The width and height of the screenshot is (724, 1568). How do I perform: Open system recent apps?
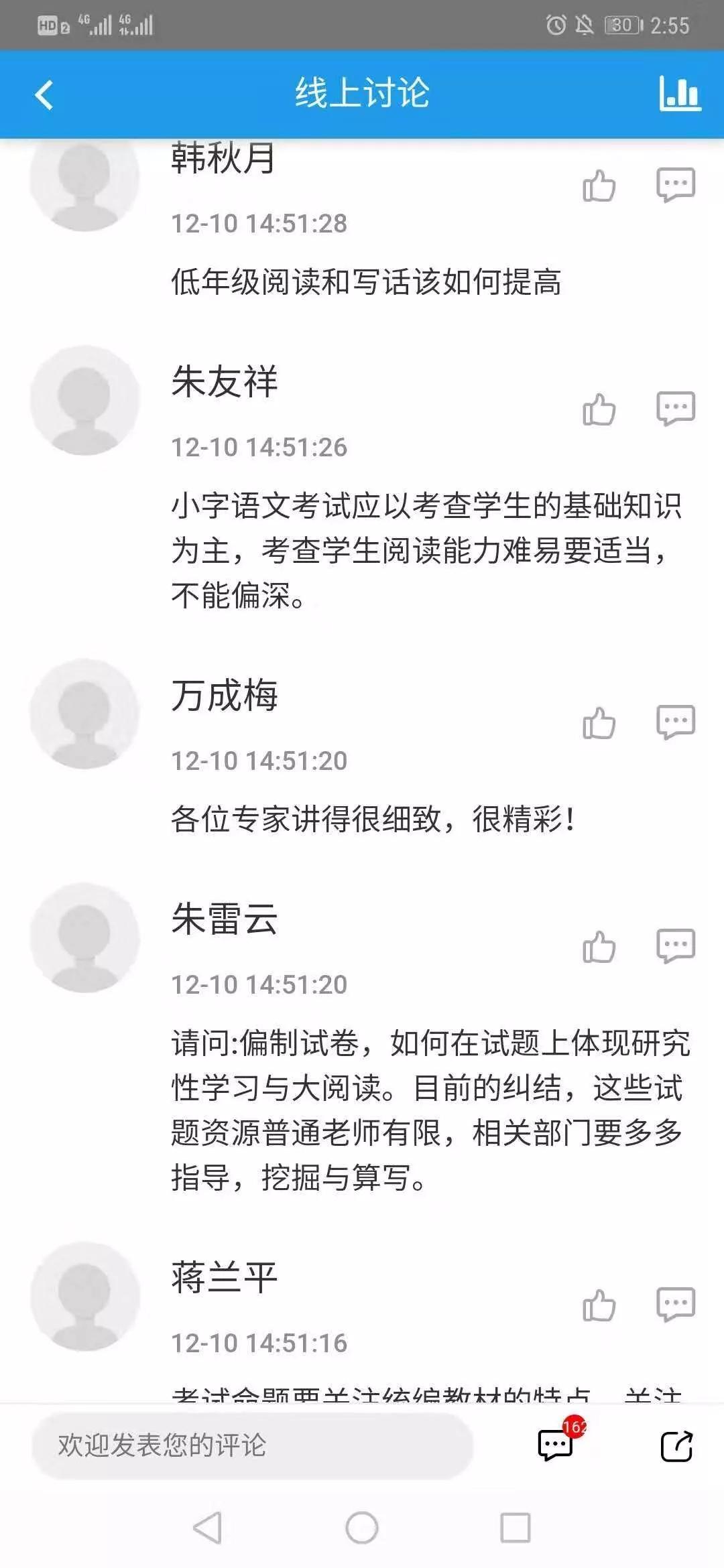pos(516,1528)
